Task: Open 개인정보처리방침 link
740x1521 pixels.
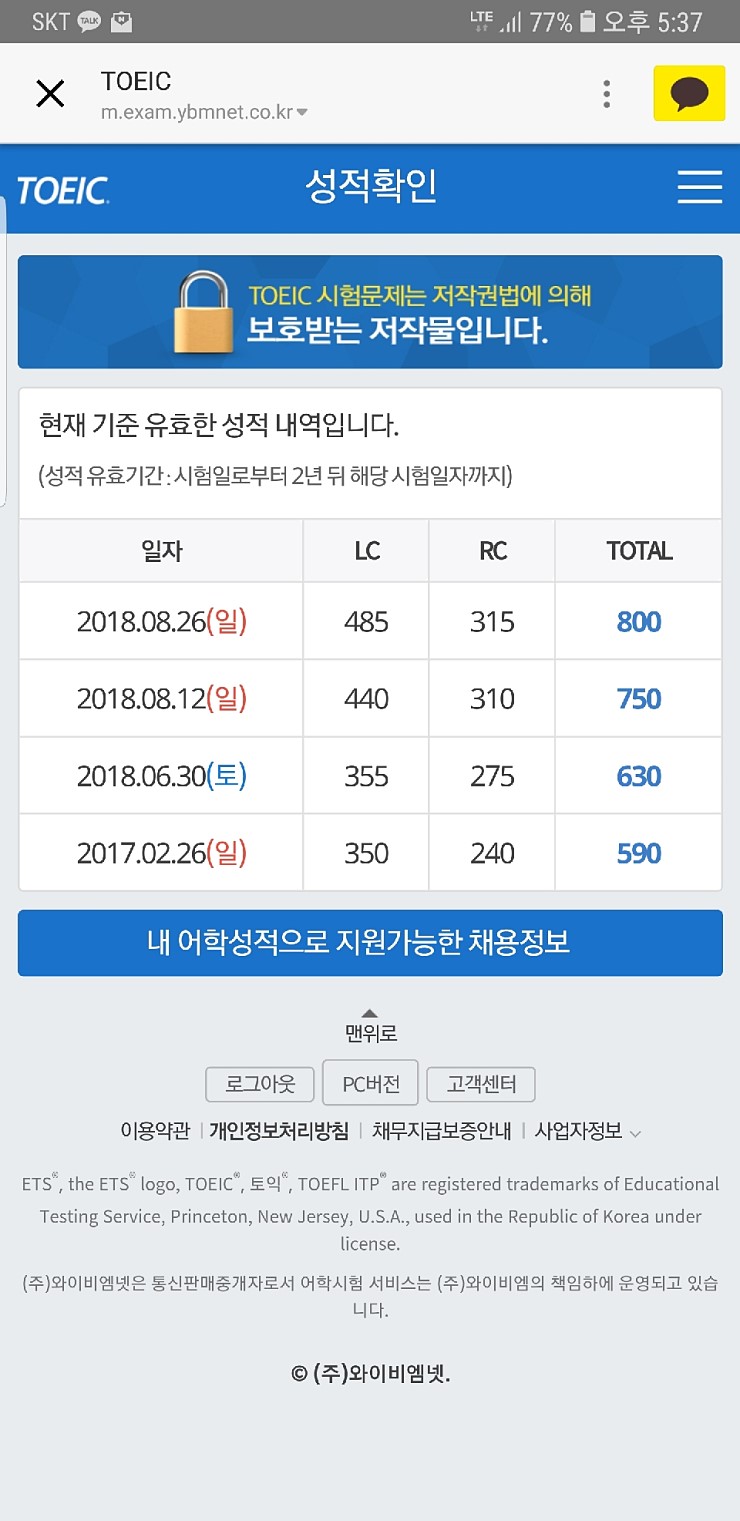Action: (280, 1131)
